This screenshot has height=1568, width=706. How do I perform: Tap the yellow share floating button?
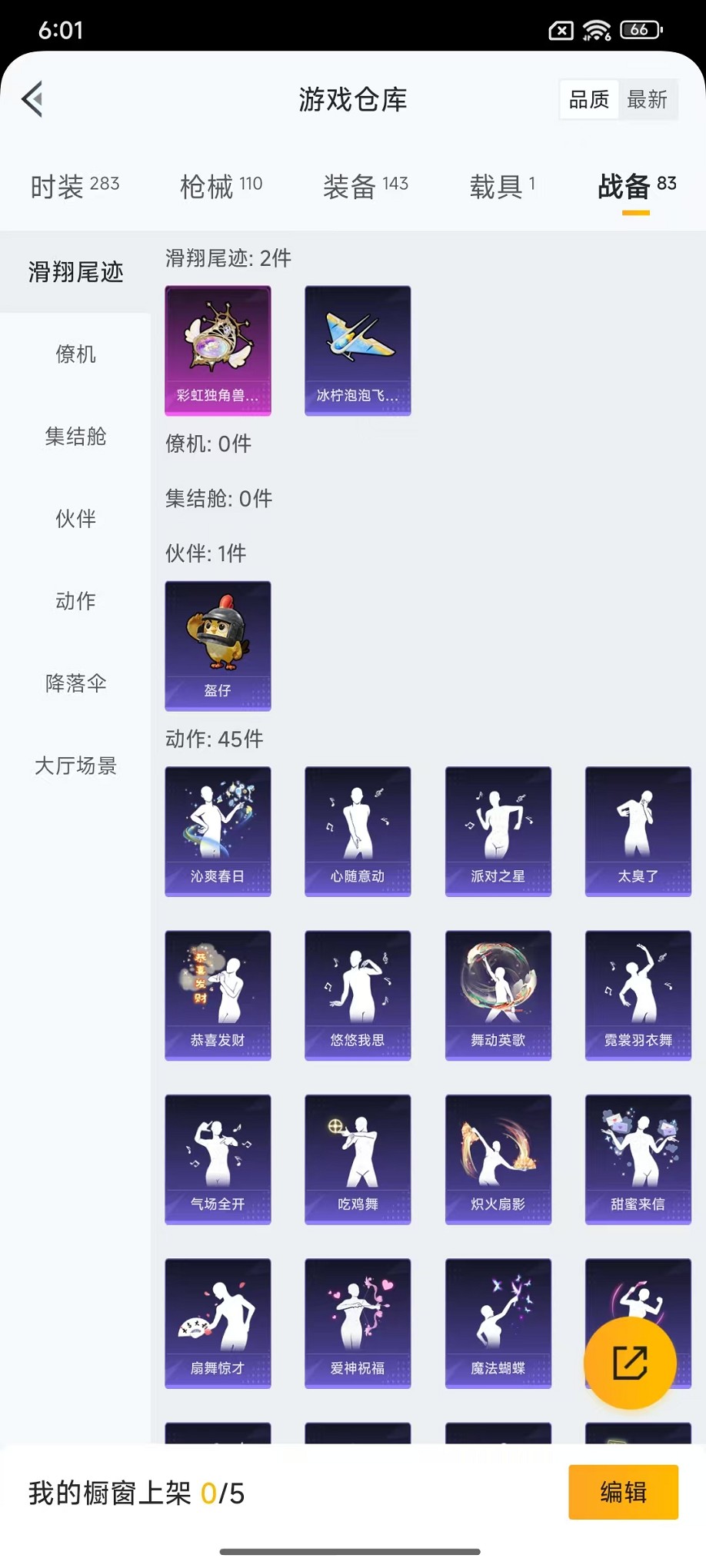click(x=630, y=1363)
